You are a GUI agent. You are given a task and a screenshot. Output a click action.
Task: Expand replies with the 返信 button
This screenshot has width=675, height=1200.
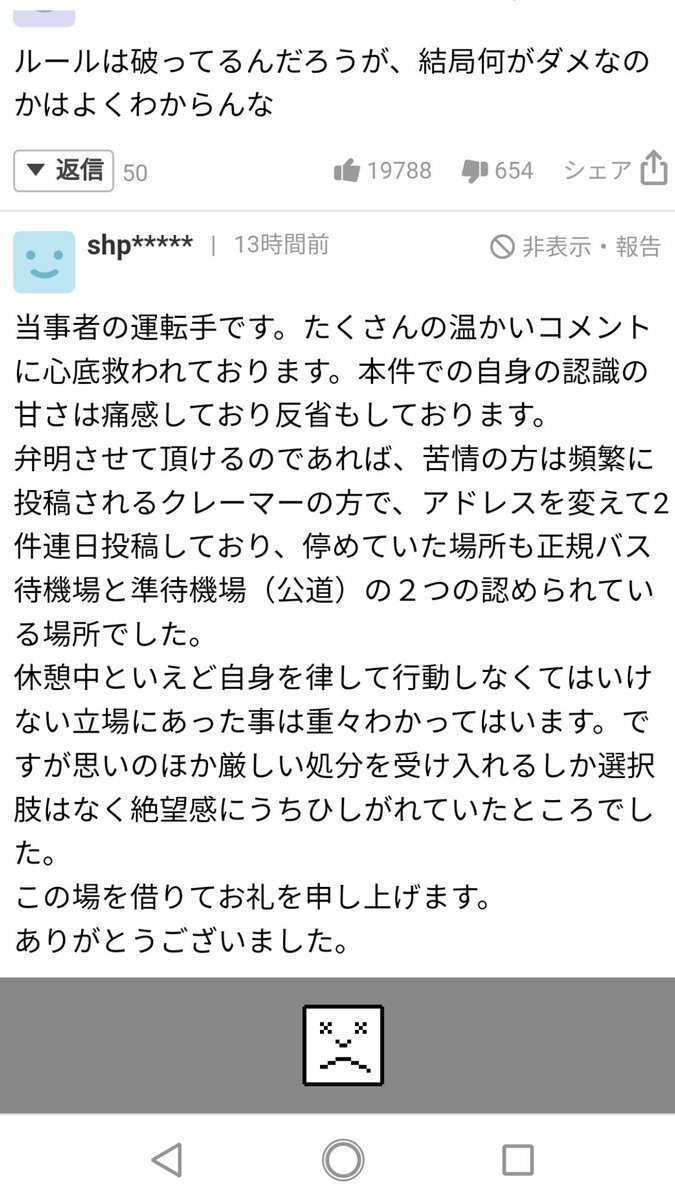[64, 171]
